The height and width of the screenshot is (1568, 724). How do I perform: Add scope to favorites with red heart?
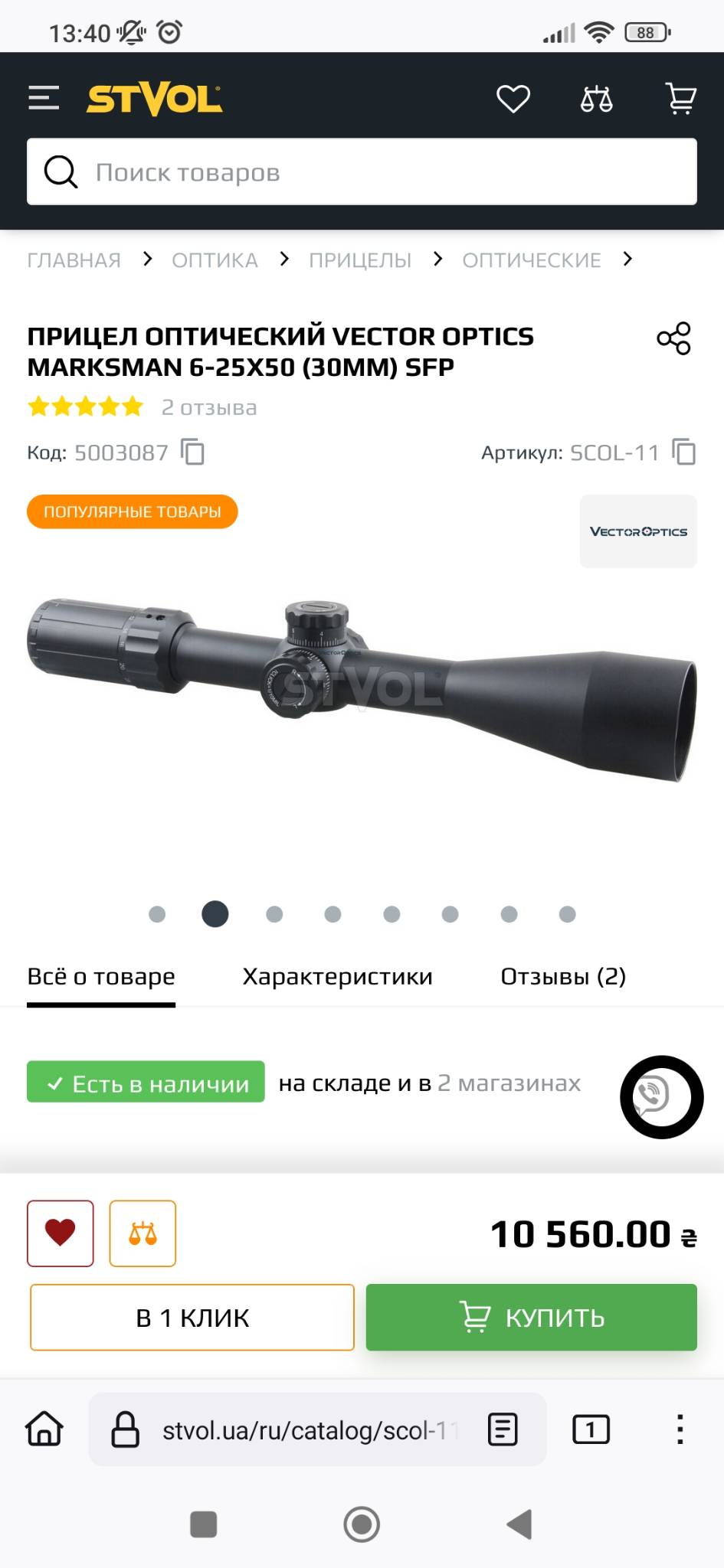[x=61, y=1233]
